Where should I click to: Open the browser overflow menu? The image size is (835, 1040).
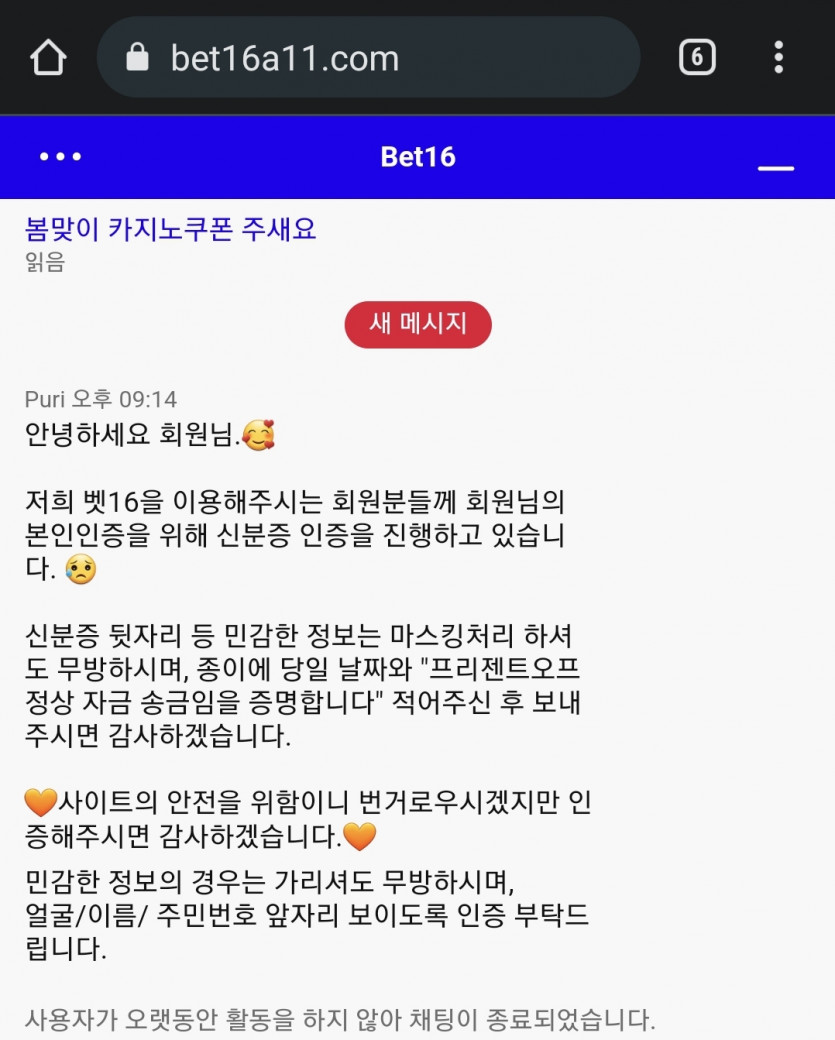(x=778, y=58)
